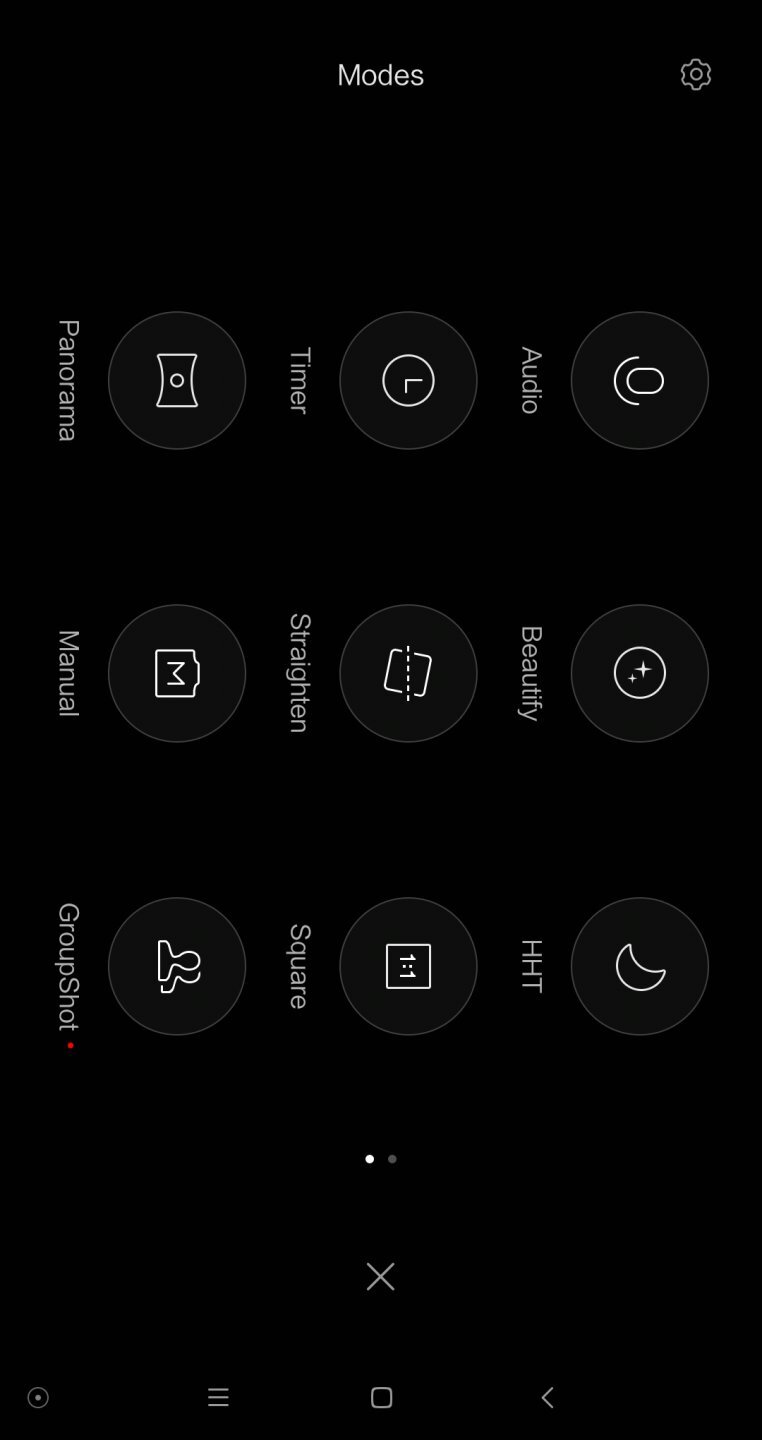The image size is (762, 1440).
Task: Open the Panorama shooting mode
Action: [177, 380]
